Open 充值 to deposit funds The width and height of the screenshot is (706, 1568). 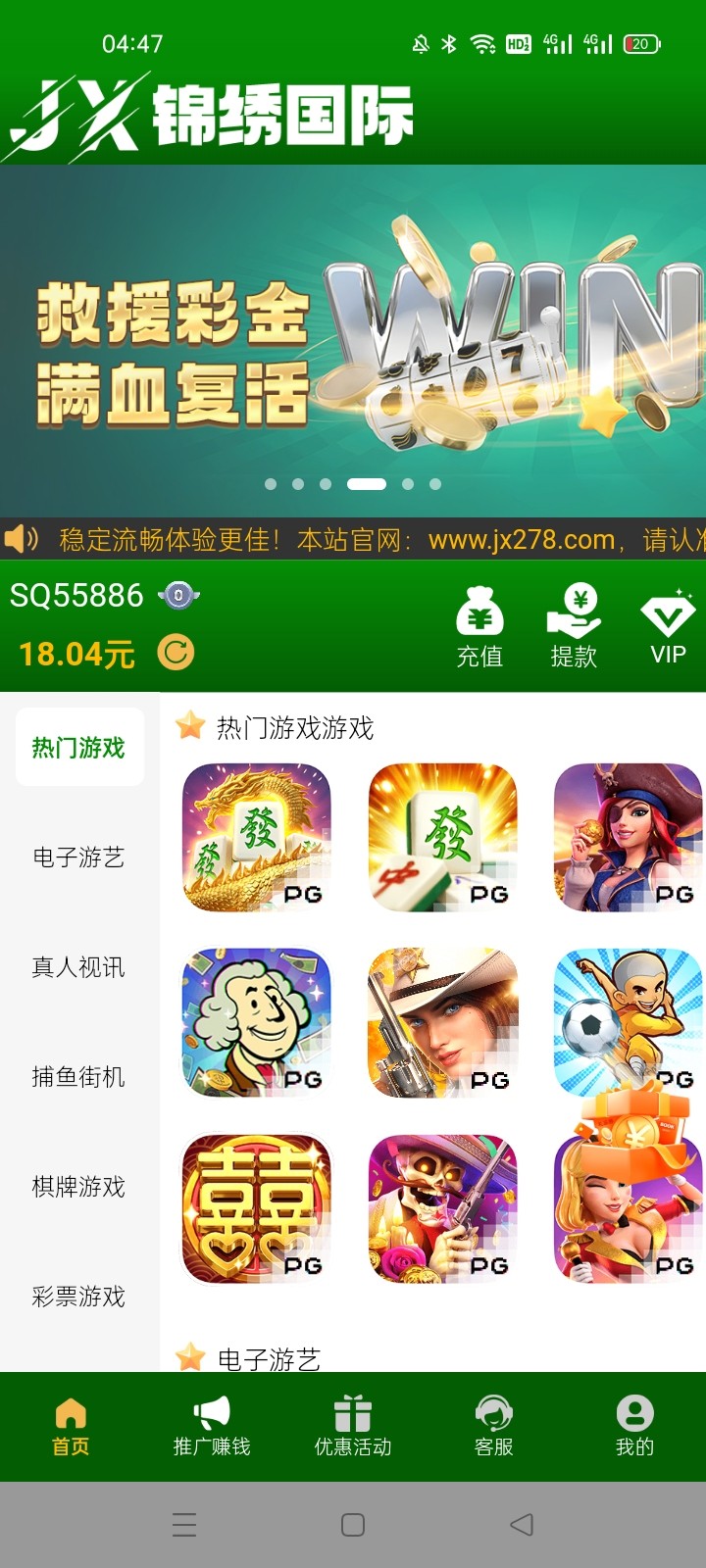(x=479, y=627)
